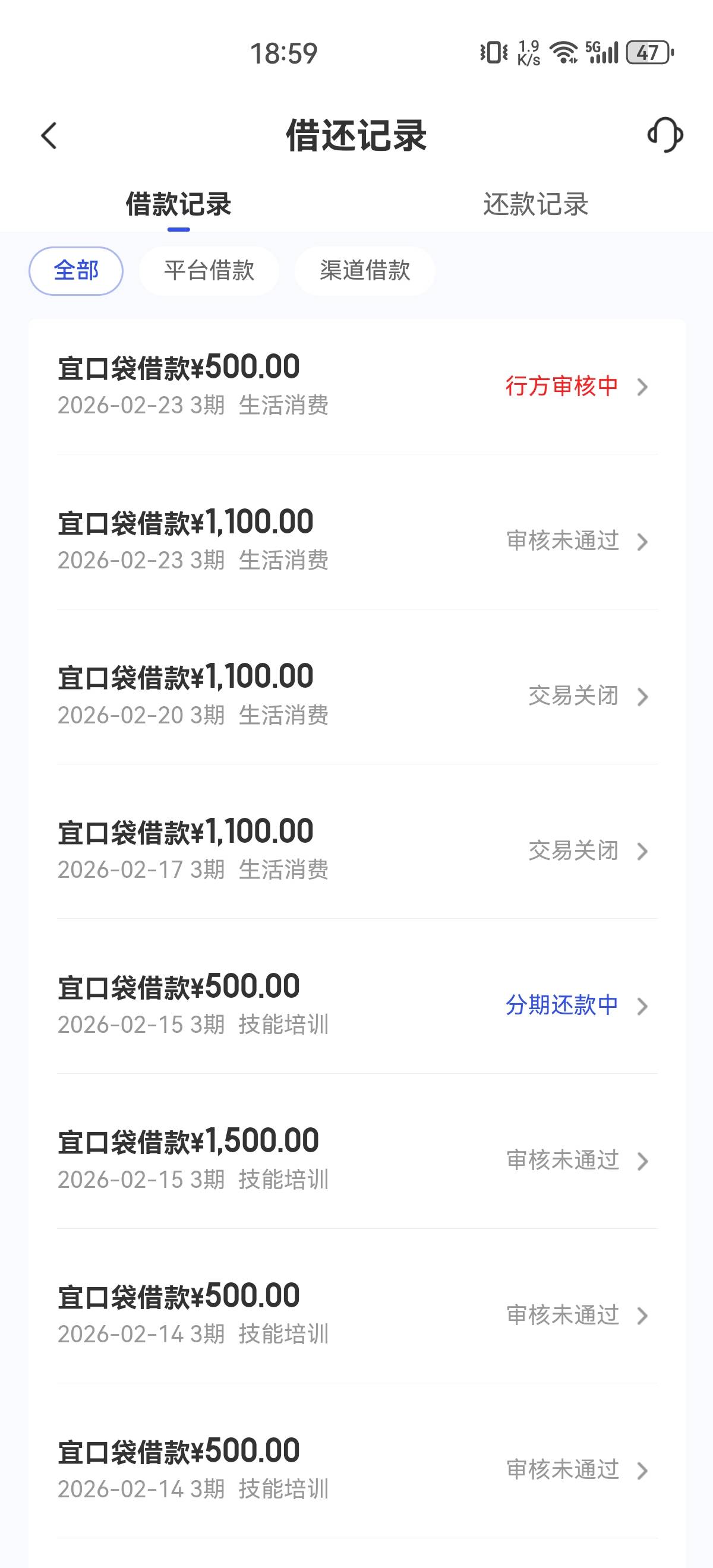
Task: Open the 2026-02-23 ¥1,100.00 loan marked 审核未通过
Action: point(357,540)
